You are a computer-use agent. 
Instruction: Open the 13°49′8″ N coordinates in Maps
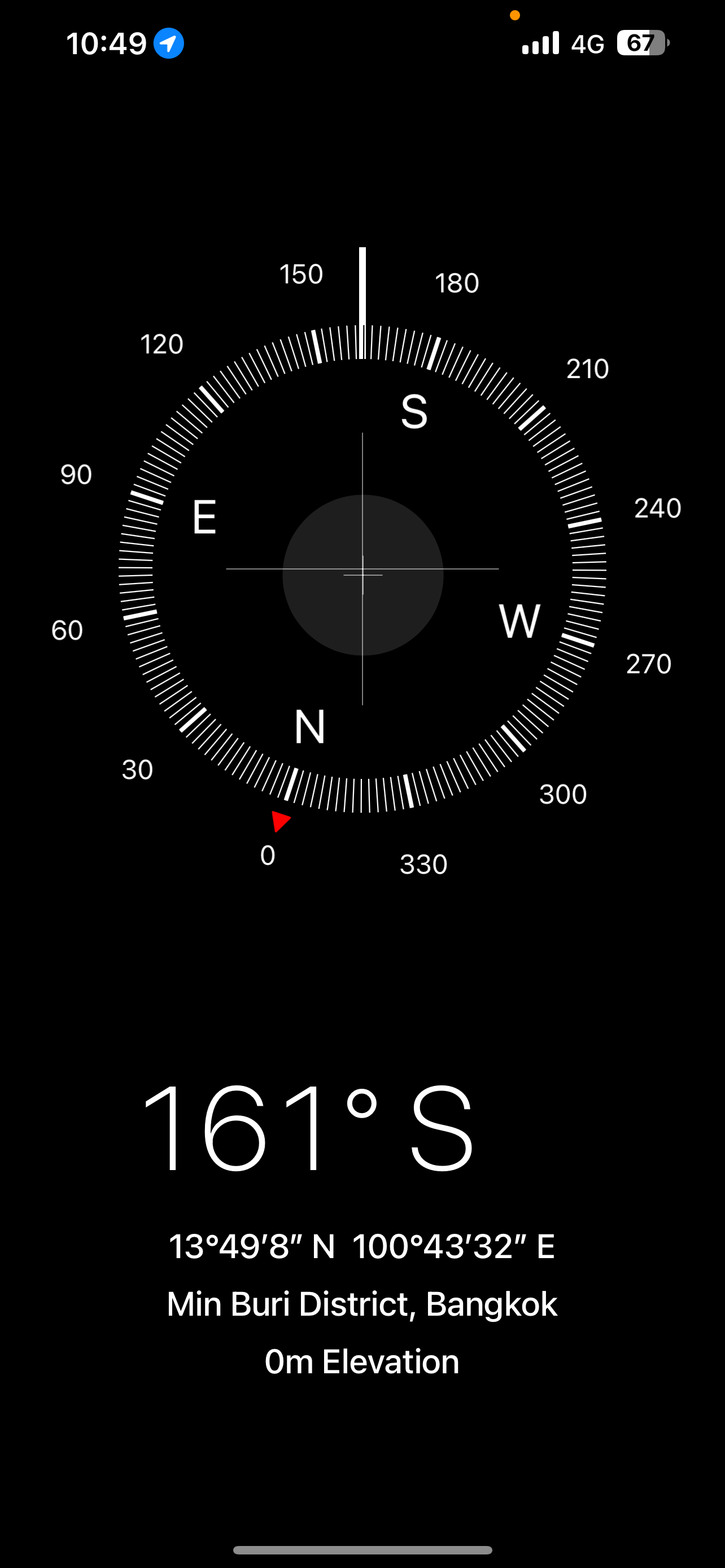pyautogui.click(x=361, y=1247)
